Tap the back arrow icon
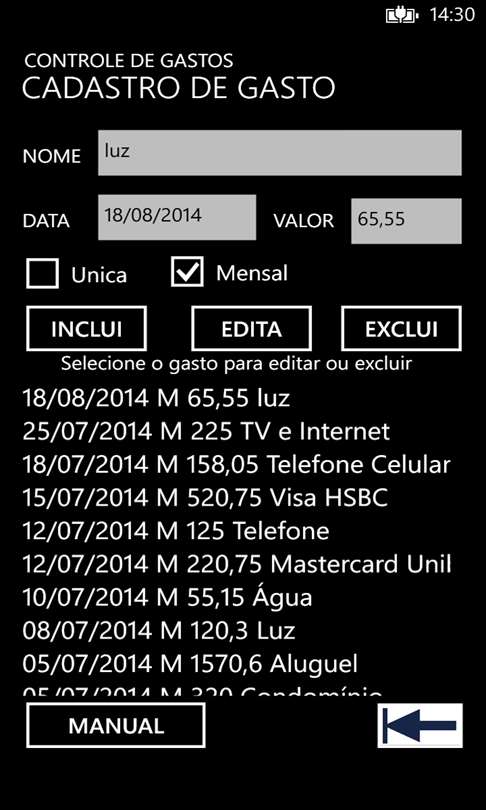The height and width of the screenshot is (810, 486). [x=420, y=725]
